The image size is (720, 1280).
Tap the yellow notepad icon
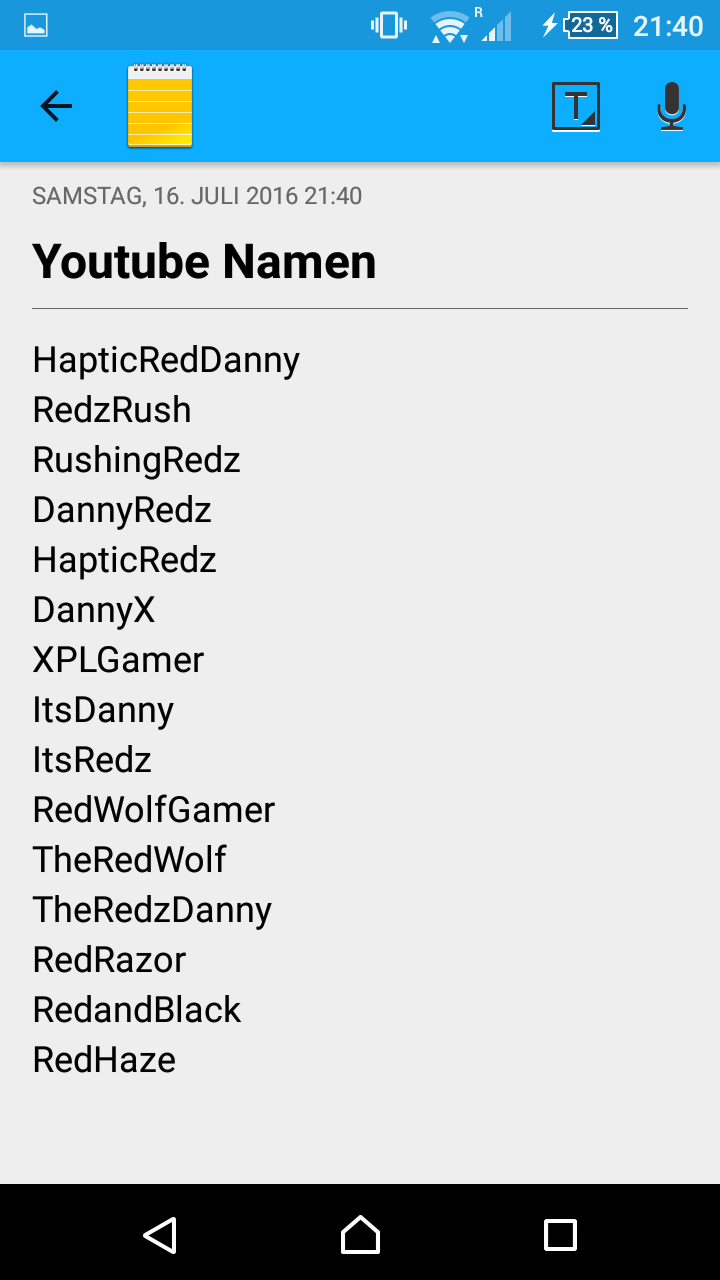(x=160, y=106)
